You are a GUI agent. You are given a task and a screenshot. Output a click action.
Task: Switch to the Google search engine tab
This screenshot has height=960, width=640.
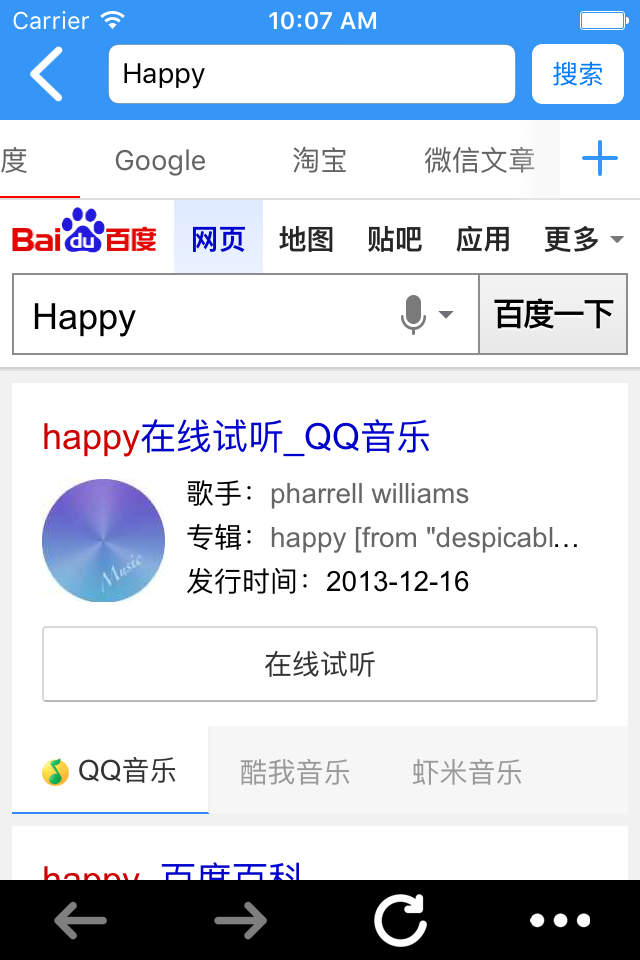160,160
